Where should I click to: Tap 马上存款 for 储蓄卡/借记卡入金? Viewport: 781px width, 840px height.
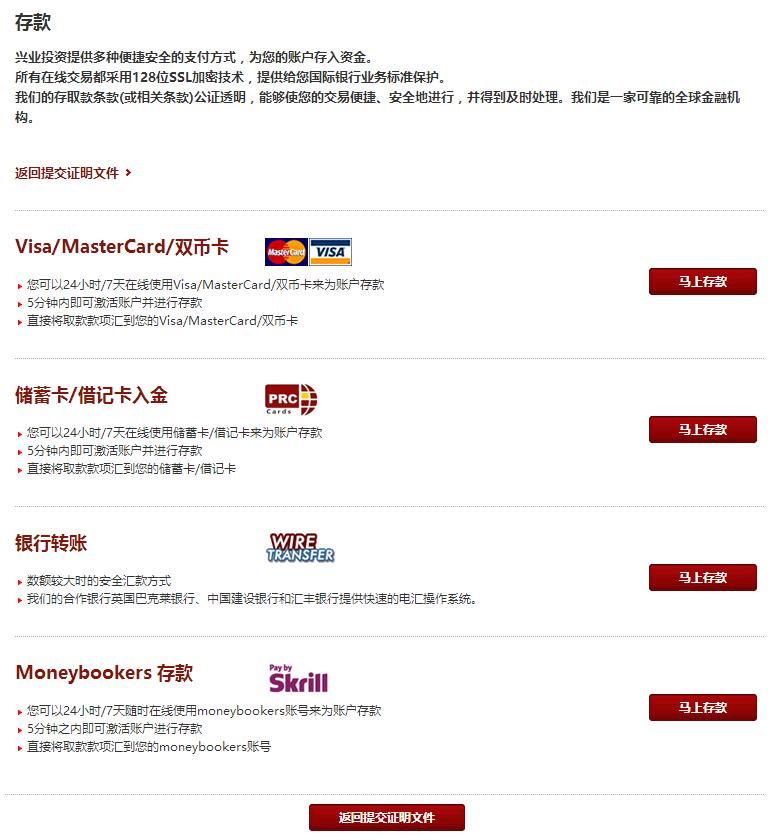click(702, 430)
